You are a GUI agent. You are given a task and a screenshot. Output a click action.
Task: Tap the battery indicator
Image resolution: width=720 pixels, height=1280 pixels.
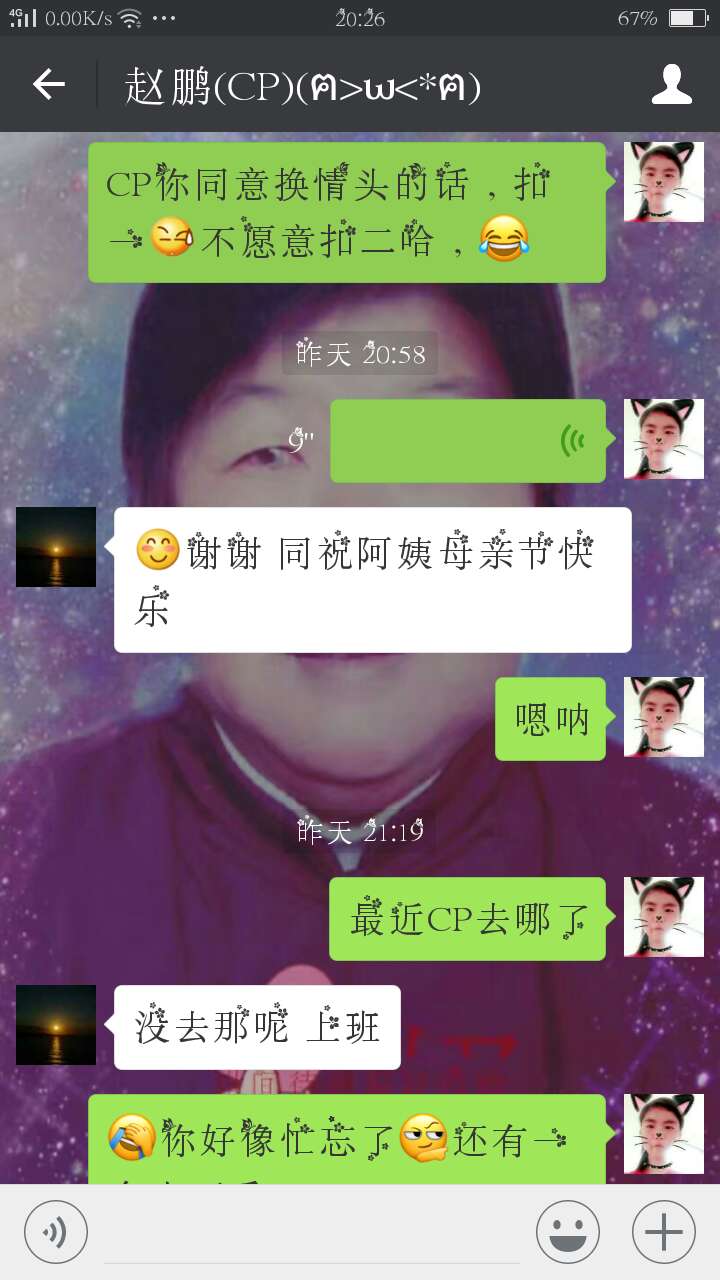686,16
